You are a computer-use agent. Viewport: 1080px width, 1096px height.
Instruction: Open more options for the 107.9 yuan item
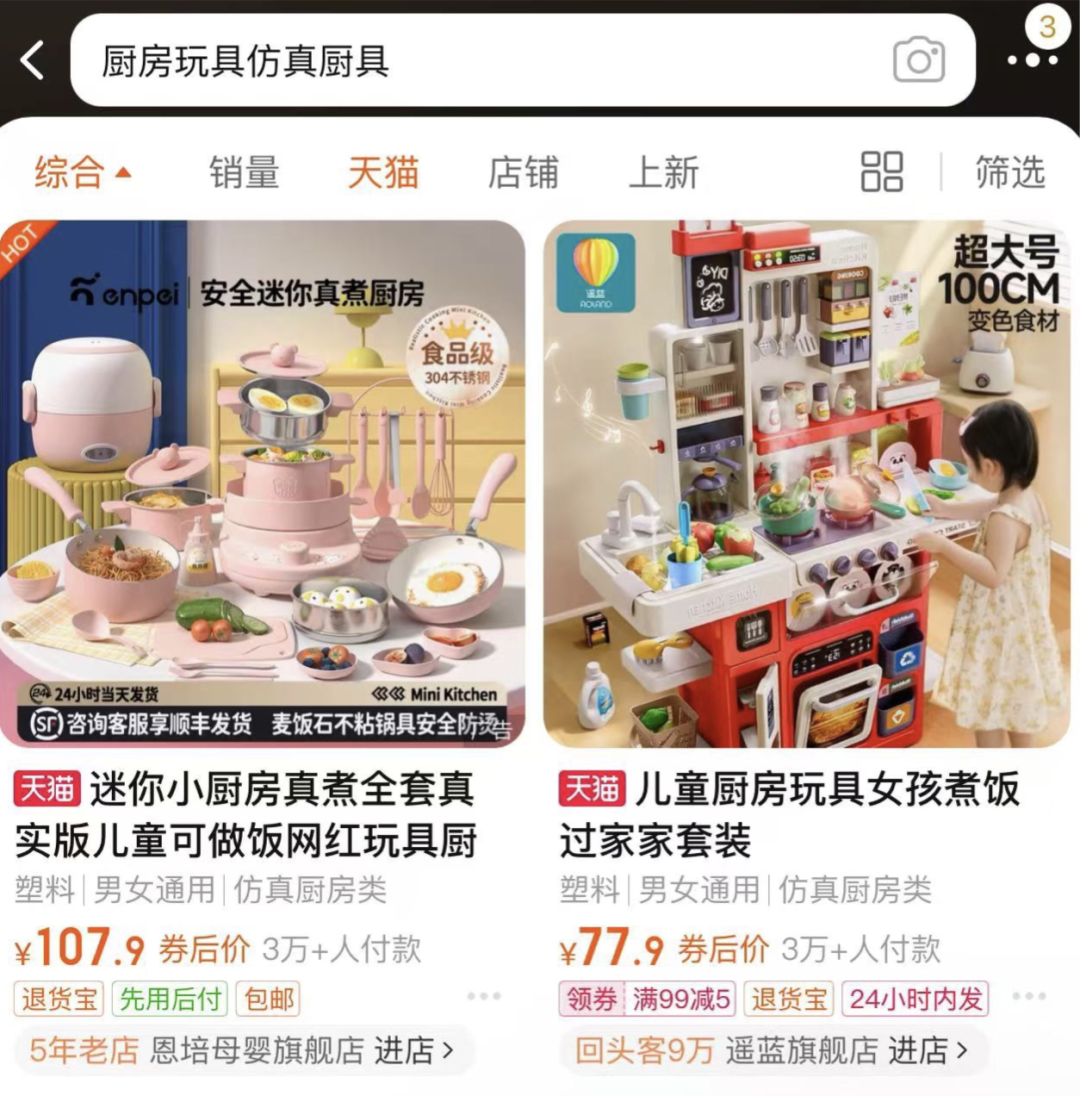click(484, 997)
